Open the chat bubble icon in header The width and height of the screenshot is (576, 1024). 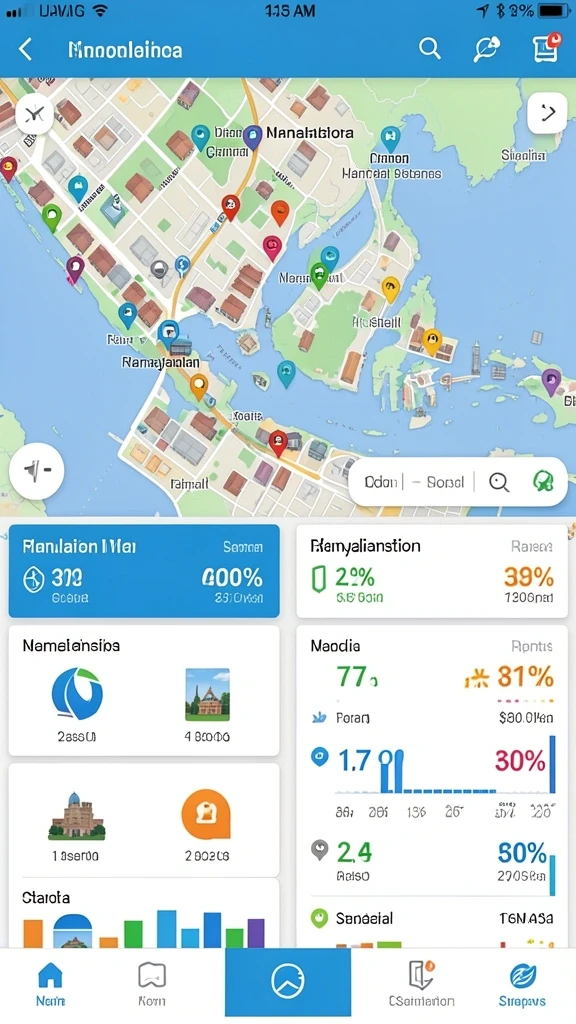pos(487,49)
